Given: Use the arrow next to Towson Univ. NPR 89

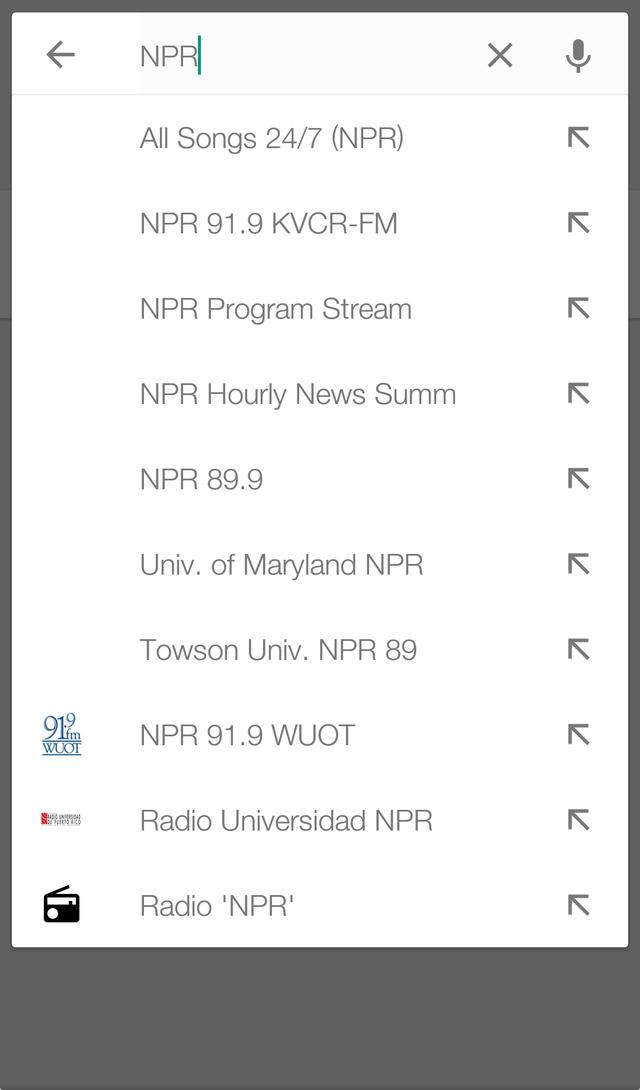Looking at the screenshot, I should coord(578,650).
